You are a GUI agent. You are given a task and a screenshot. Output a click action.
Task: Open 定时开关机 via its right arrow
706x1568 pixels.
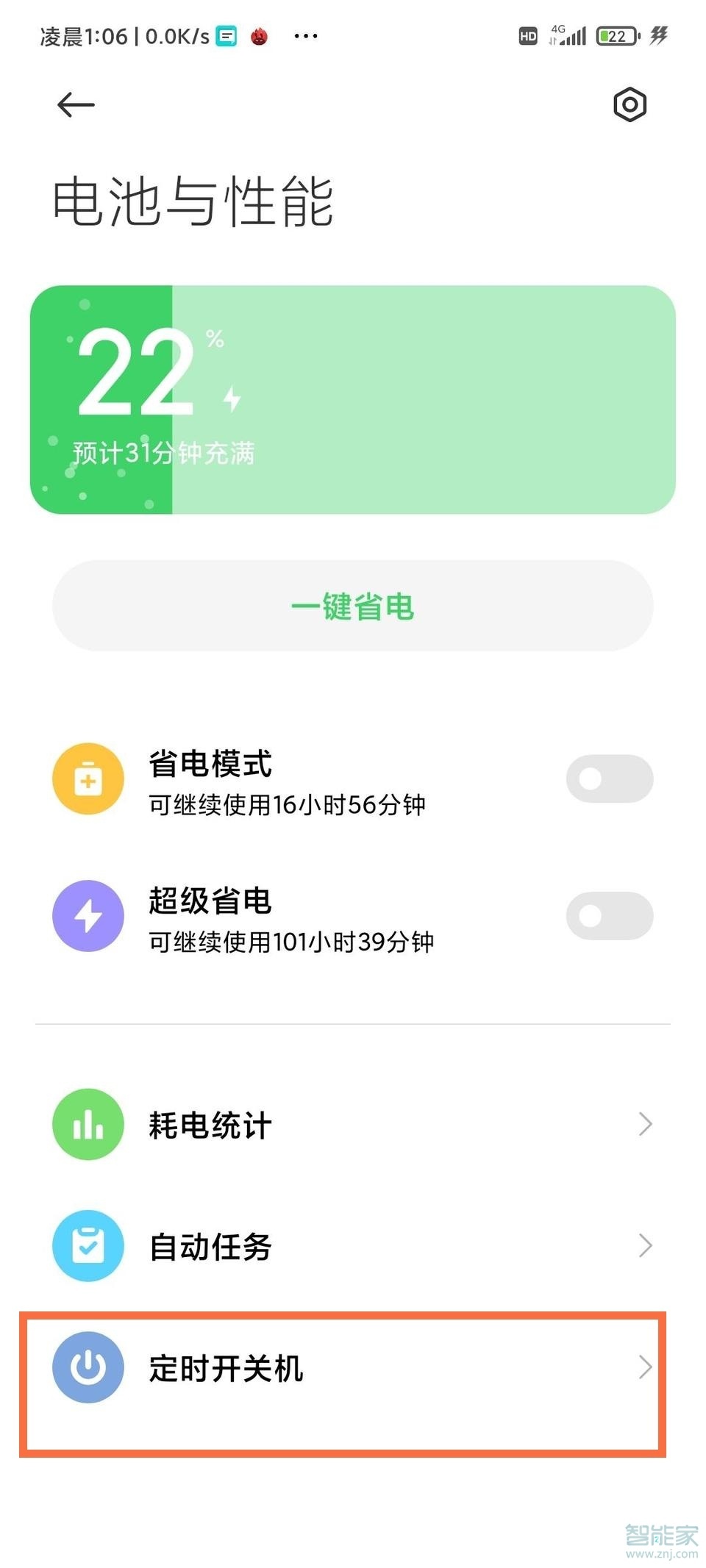(646, 1368)
